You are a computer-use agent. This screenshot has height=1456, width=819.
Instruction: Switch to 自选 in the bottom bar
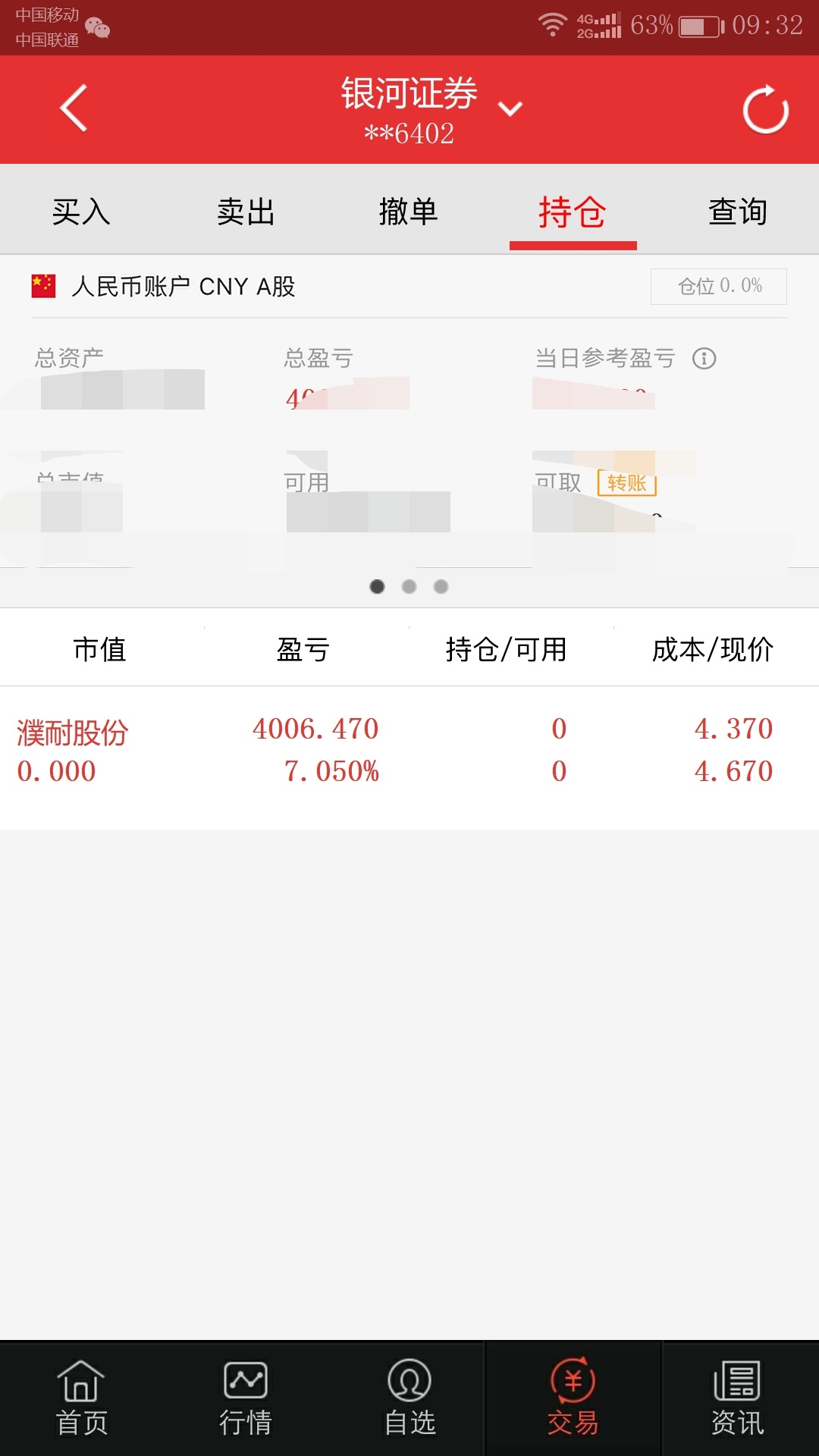[x=409, y=1398]
